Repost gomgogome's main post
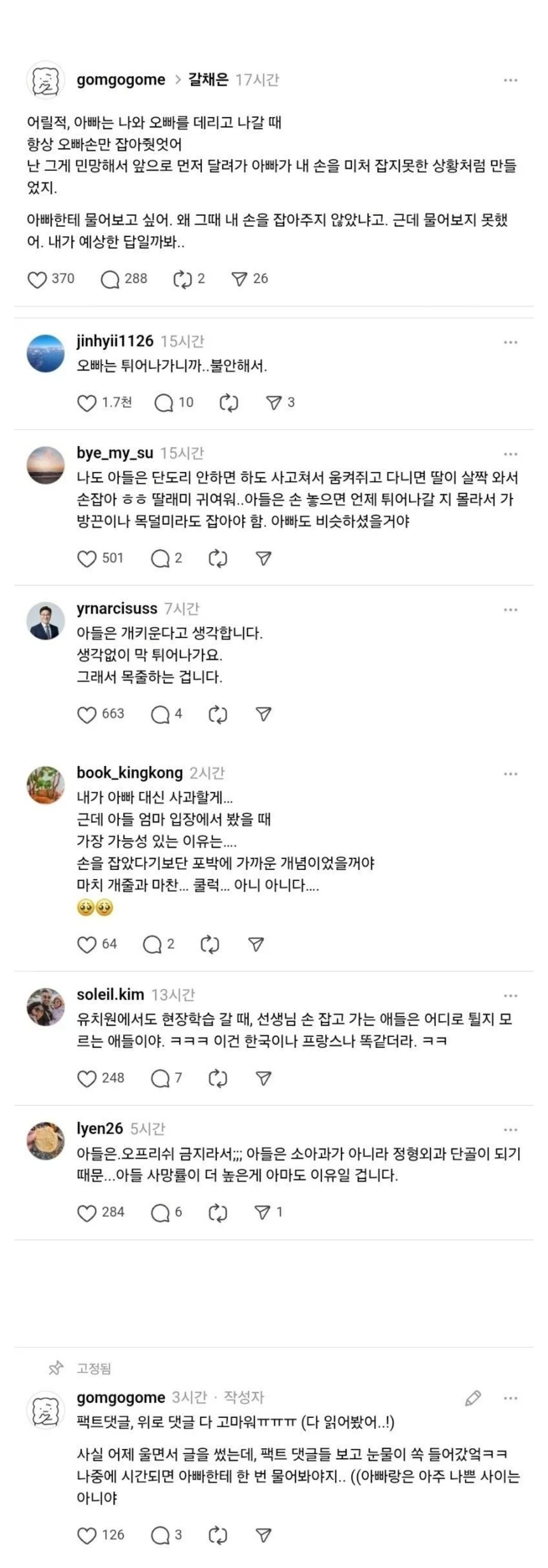 [182, 280]
